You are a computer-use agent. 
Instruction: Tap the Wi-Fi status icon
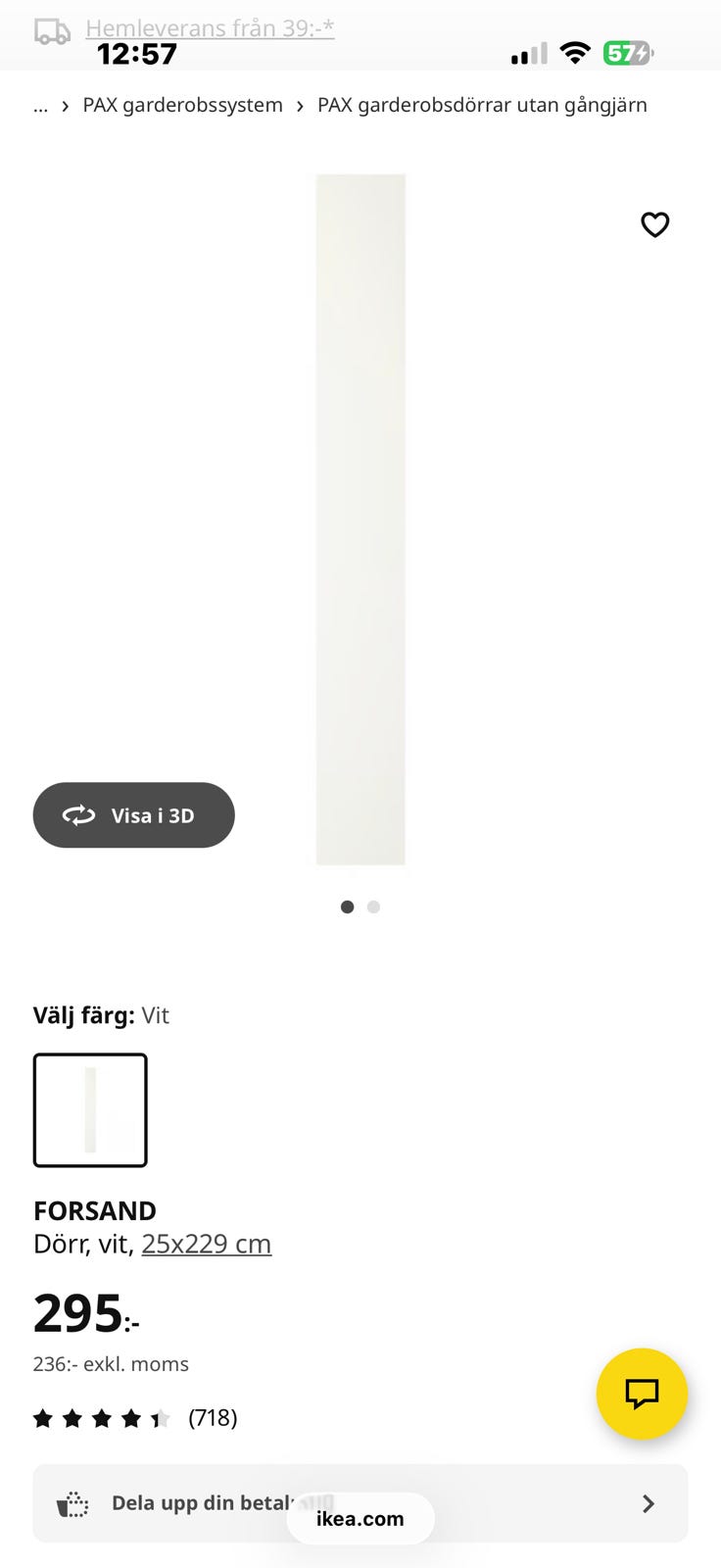(576, 52)
